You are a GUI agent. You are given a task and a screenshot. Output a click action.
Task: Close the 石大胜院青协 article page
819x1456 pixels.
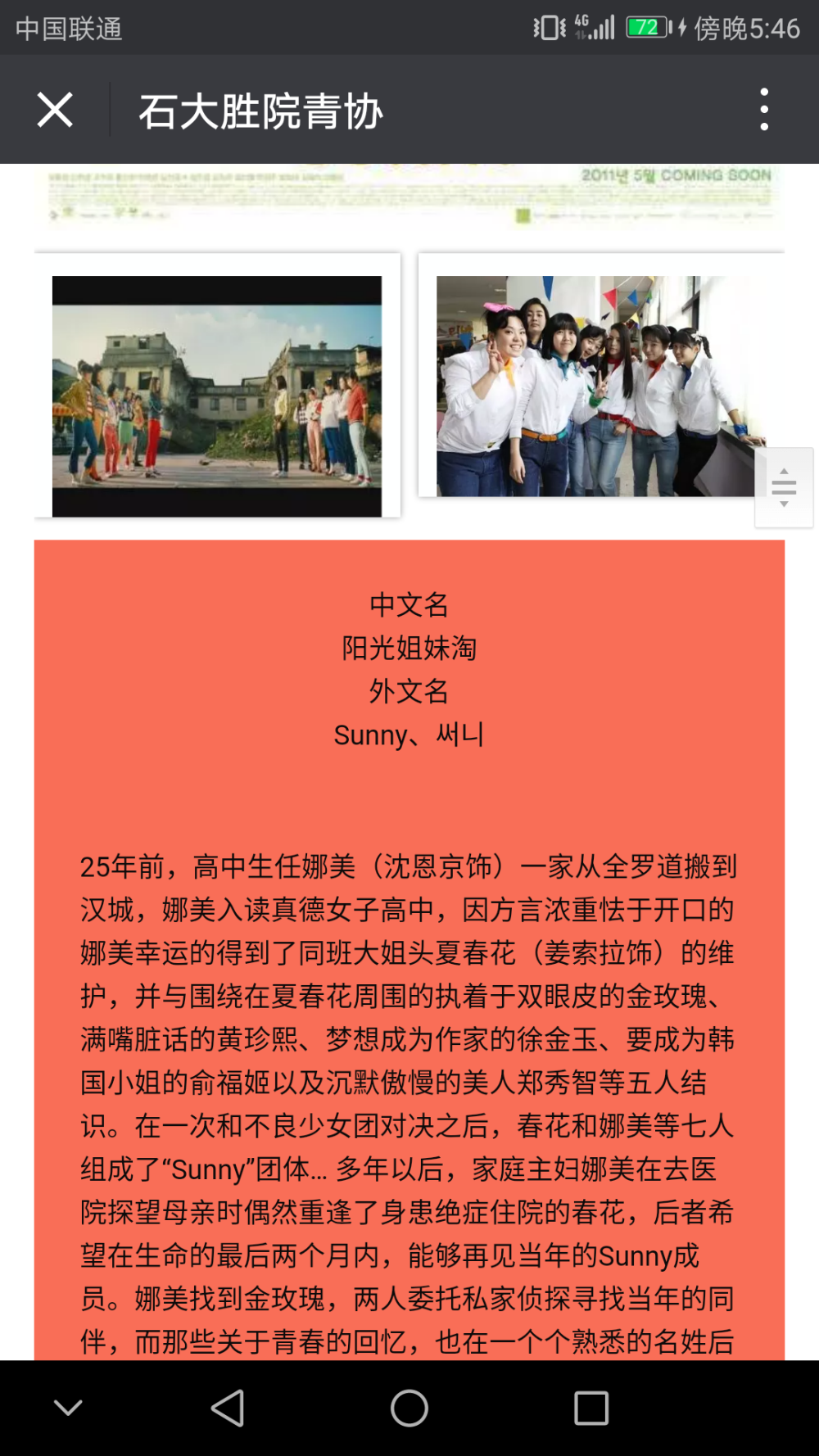(x=55, y=110)
